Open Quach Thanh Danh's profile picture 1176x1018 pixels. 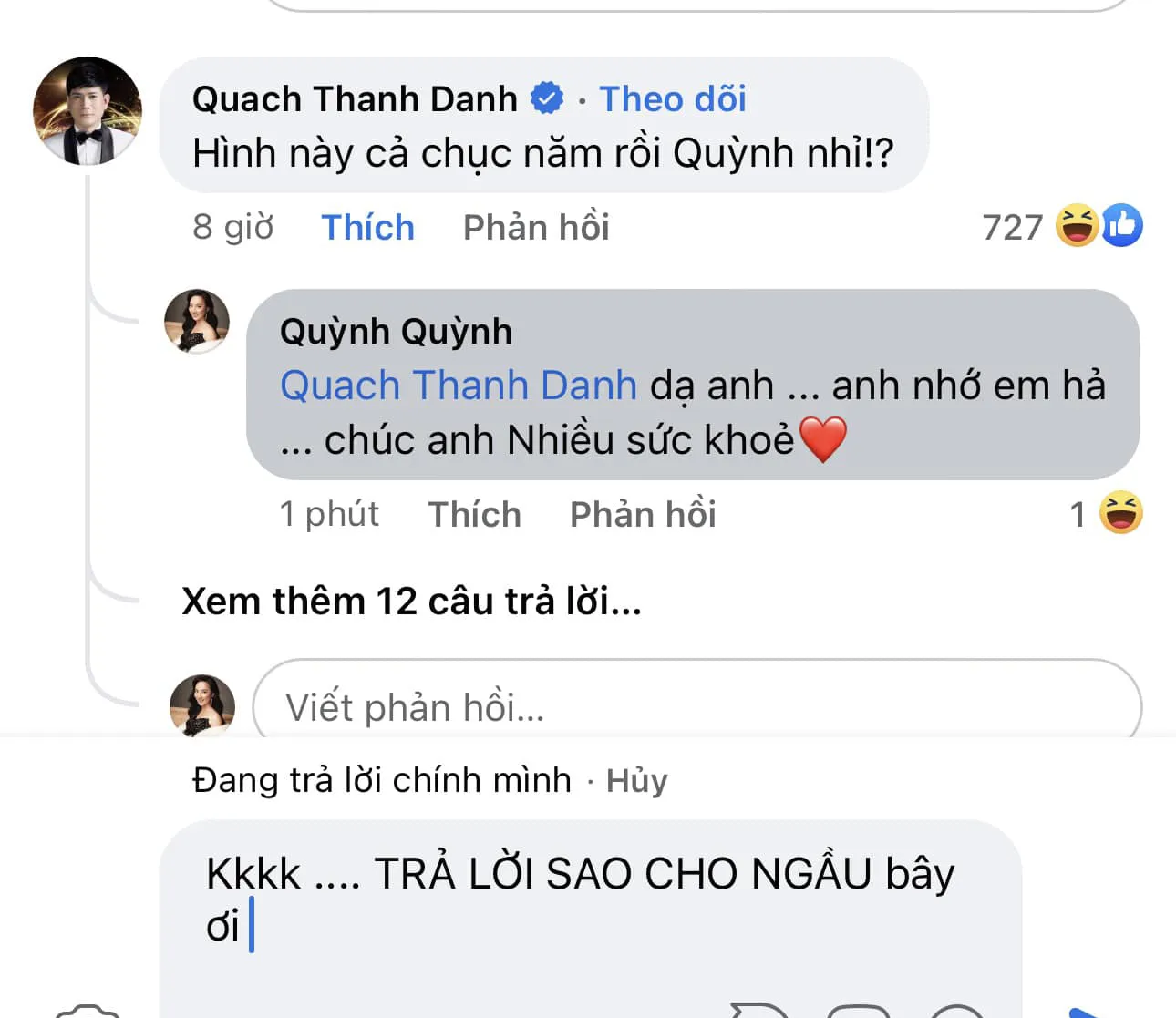(x=88, y=111)
